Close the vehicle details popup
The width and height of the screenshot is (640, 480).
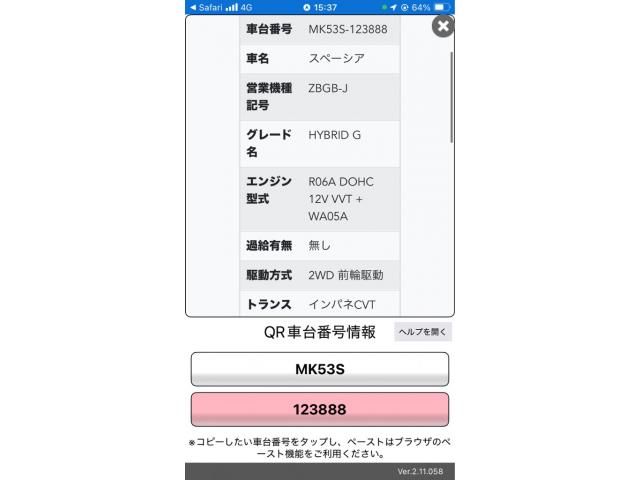(442, 27)
